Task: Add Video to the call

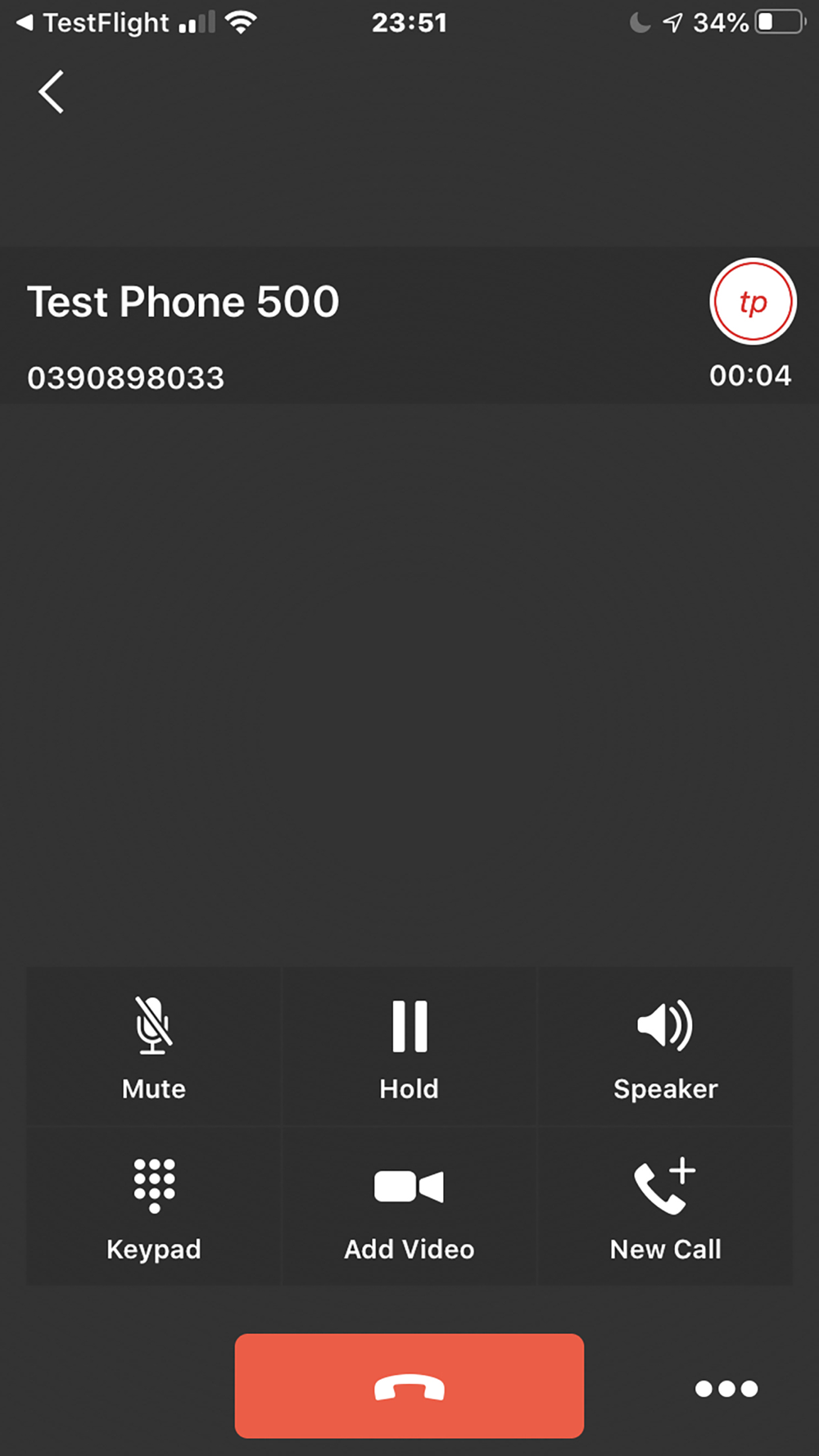Action: [409, 1206]
